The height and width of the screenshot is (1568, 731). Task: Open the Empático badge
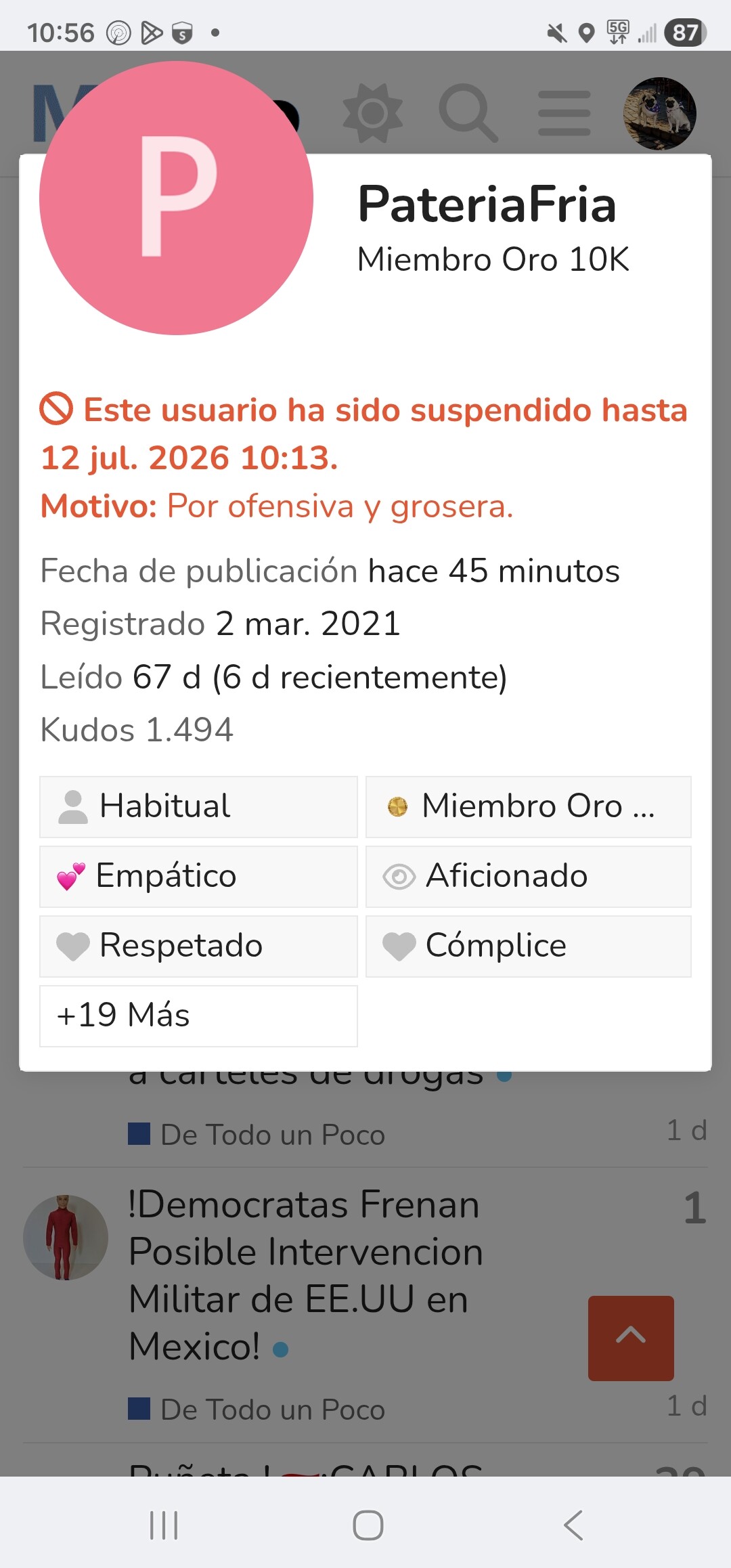coord(198,876)
